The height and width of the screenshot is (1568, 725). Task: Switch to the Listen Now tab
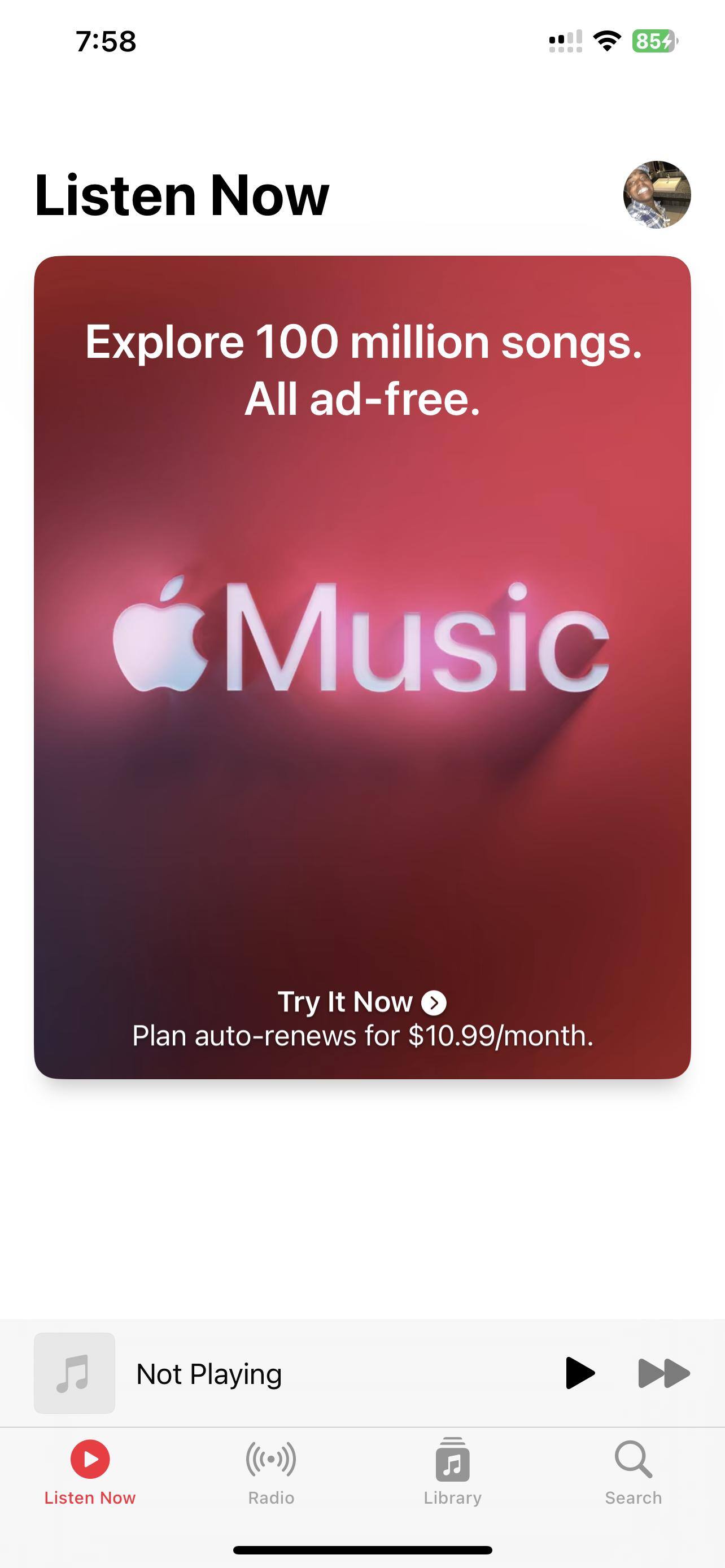(90, 1470)
